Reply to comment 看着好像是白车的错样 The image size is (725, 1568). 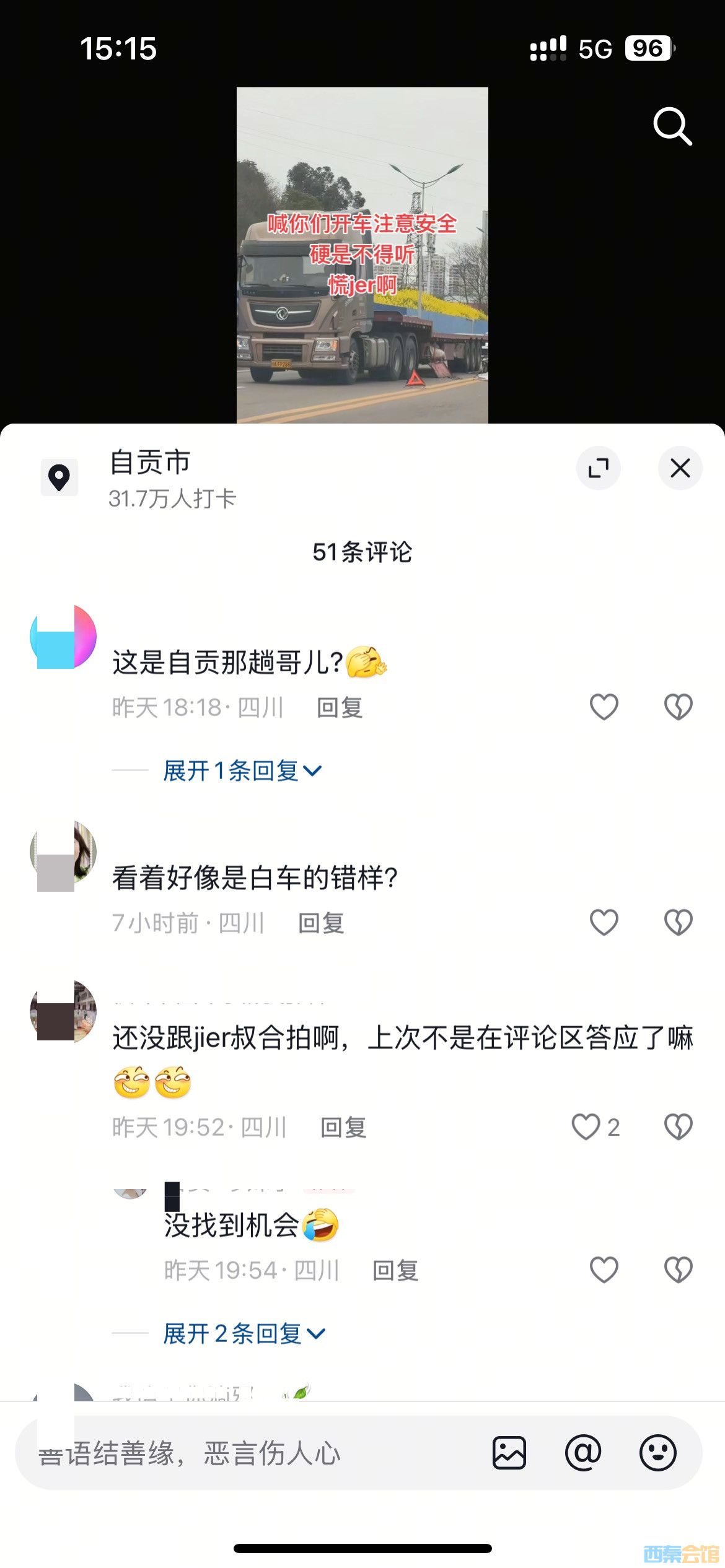[x=321, y=923]
